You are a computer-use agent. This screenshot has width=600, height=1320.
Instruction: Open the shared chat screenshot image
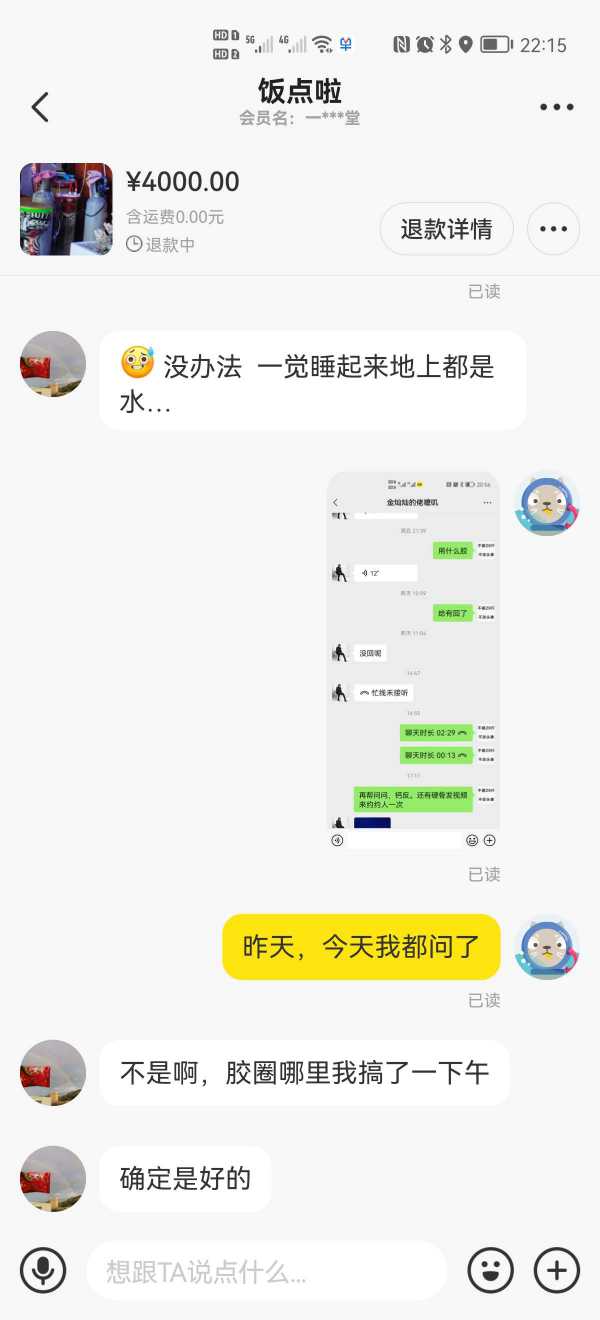[413, 660]
